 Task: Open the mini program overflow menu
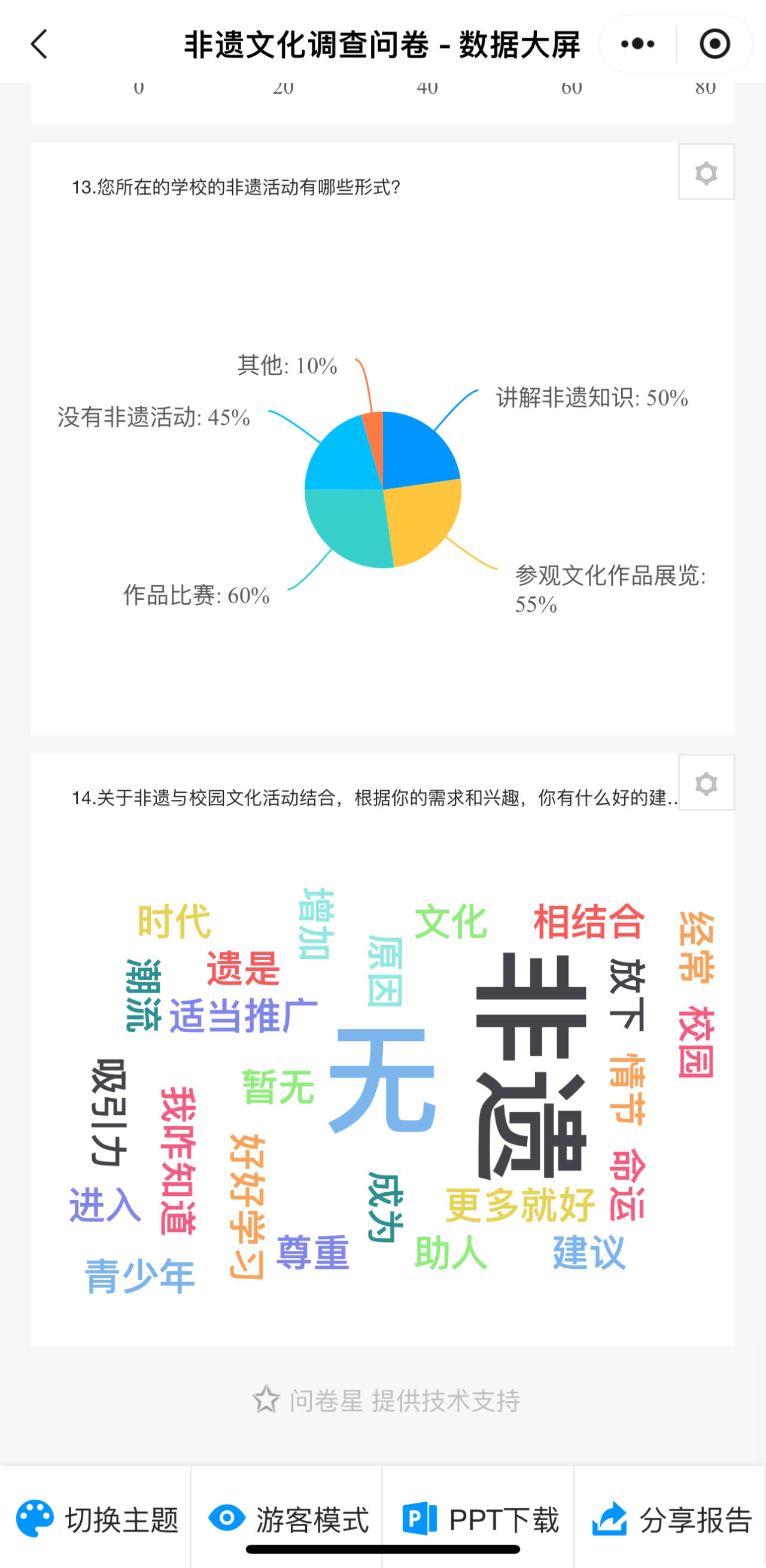click(x=637, y=44)
